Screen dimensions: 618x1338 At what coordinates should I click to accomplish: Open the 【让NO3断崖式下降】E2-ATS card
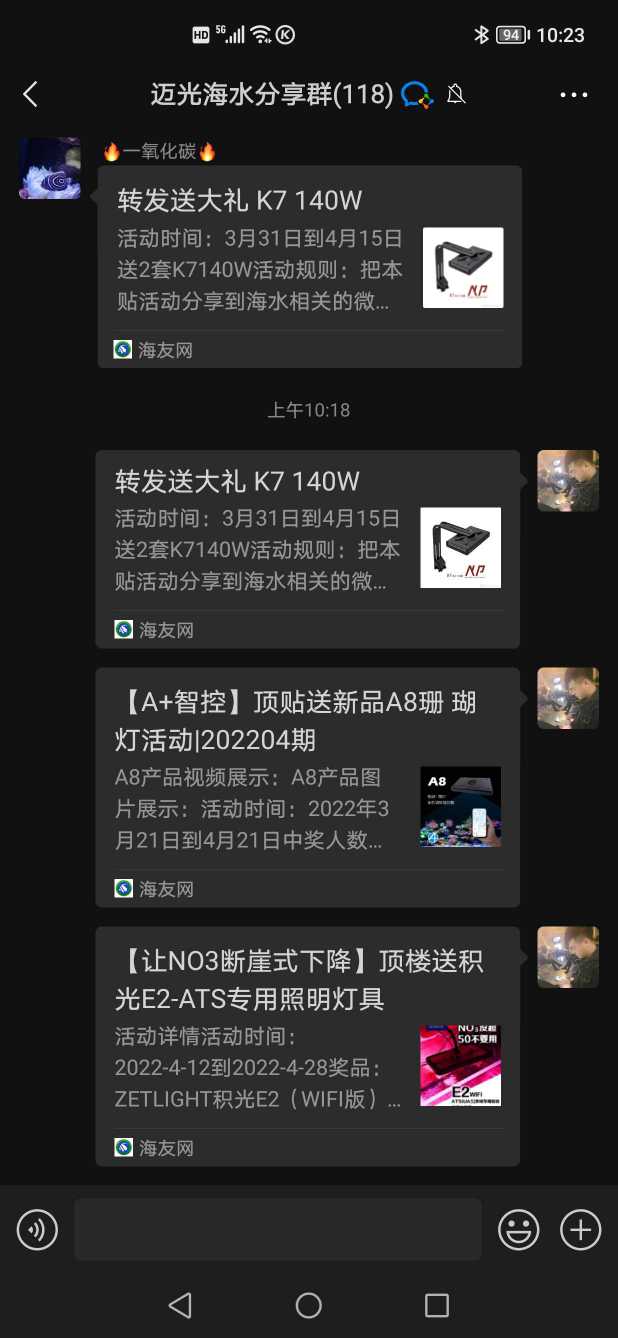[307, 1045]
